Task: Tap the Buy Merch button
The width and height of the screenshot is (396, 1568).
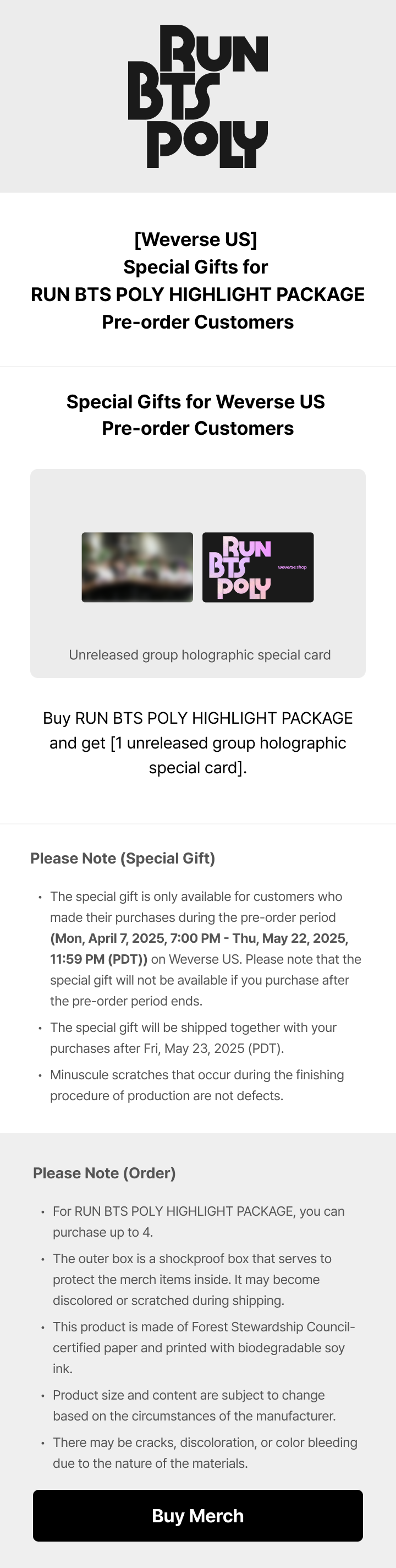Action: tap(197, 1515)
